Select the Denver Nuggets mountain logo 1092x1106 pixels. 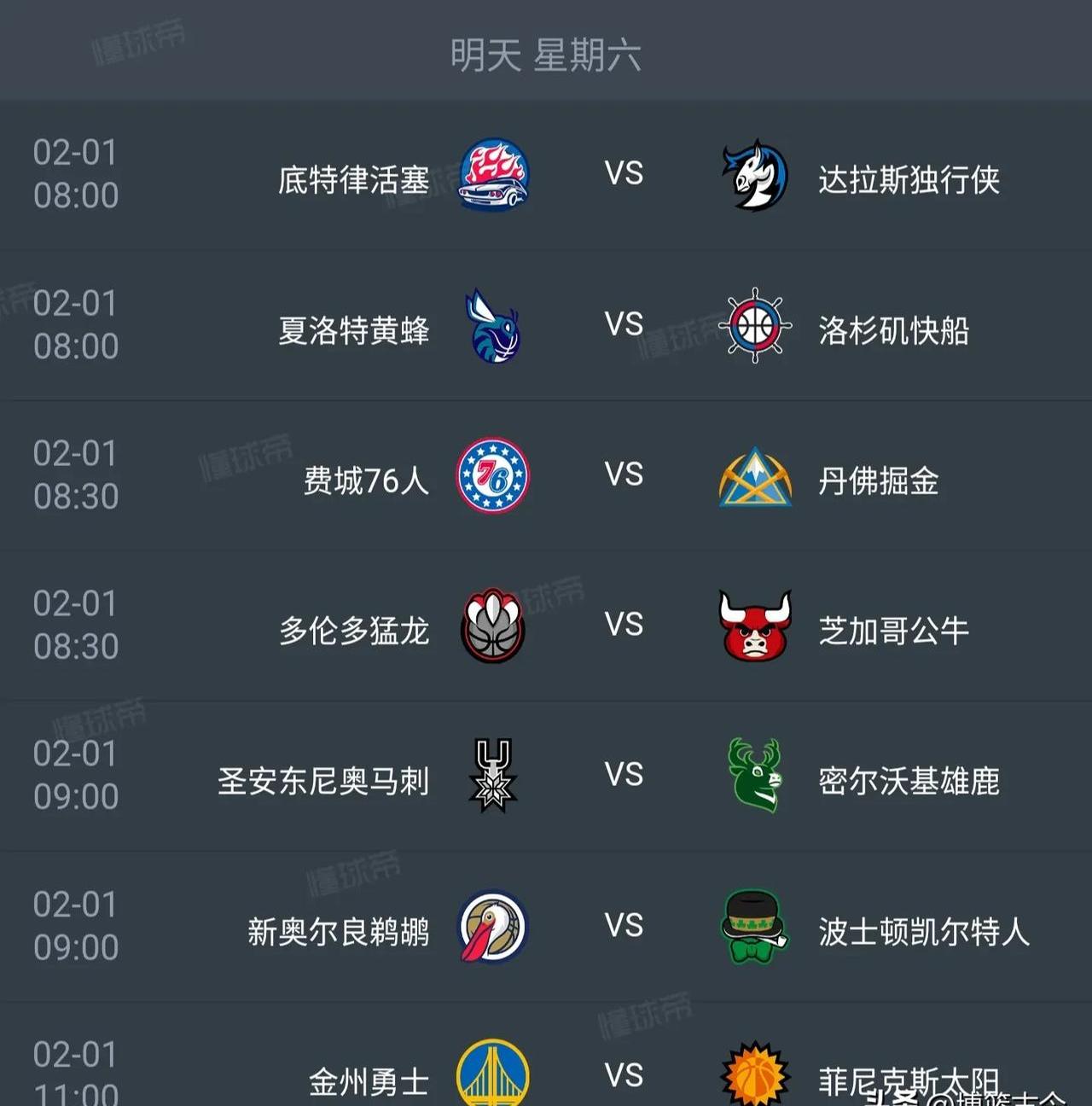coord(754,476)
